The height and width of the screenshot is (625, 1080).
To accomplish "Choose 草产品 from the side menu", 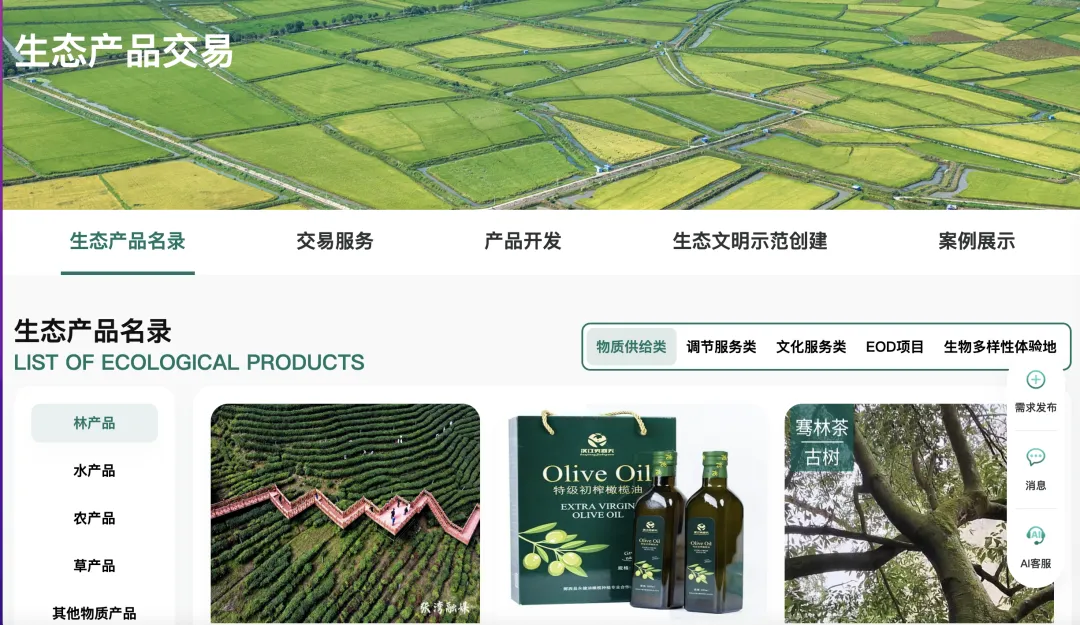I will tap(94, 565).
